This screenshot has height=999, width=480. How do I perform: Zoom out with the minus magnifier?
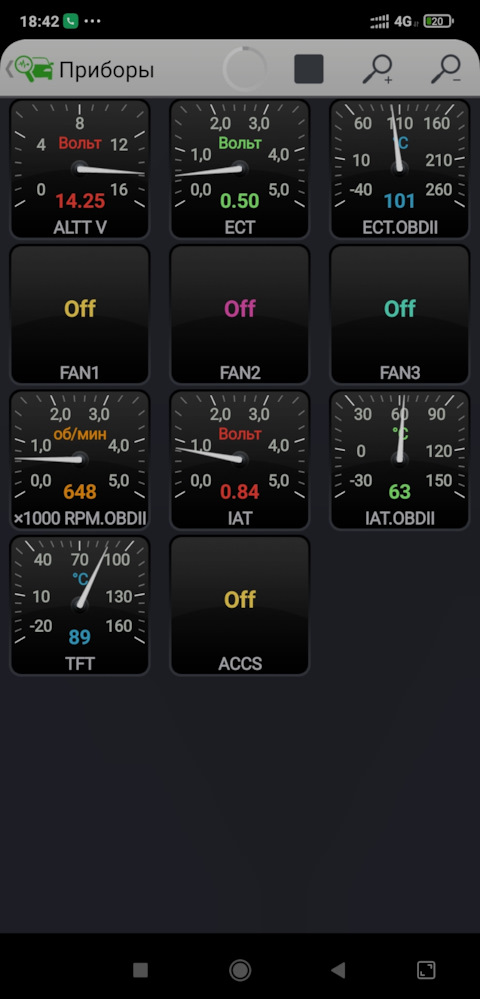(x=446, y=69)
